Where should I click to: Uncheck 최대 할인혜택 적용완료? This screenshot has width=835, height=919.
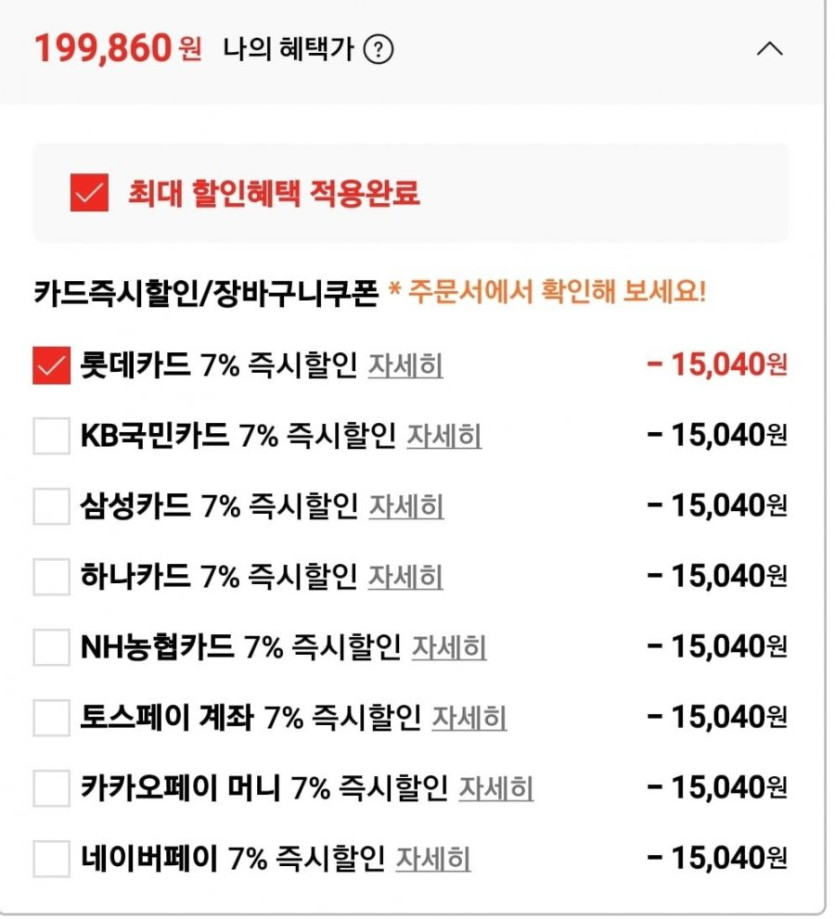click(89, 193)
